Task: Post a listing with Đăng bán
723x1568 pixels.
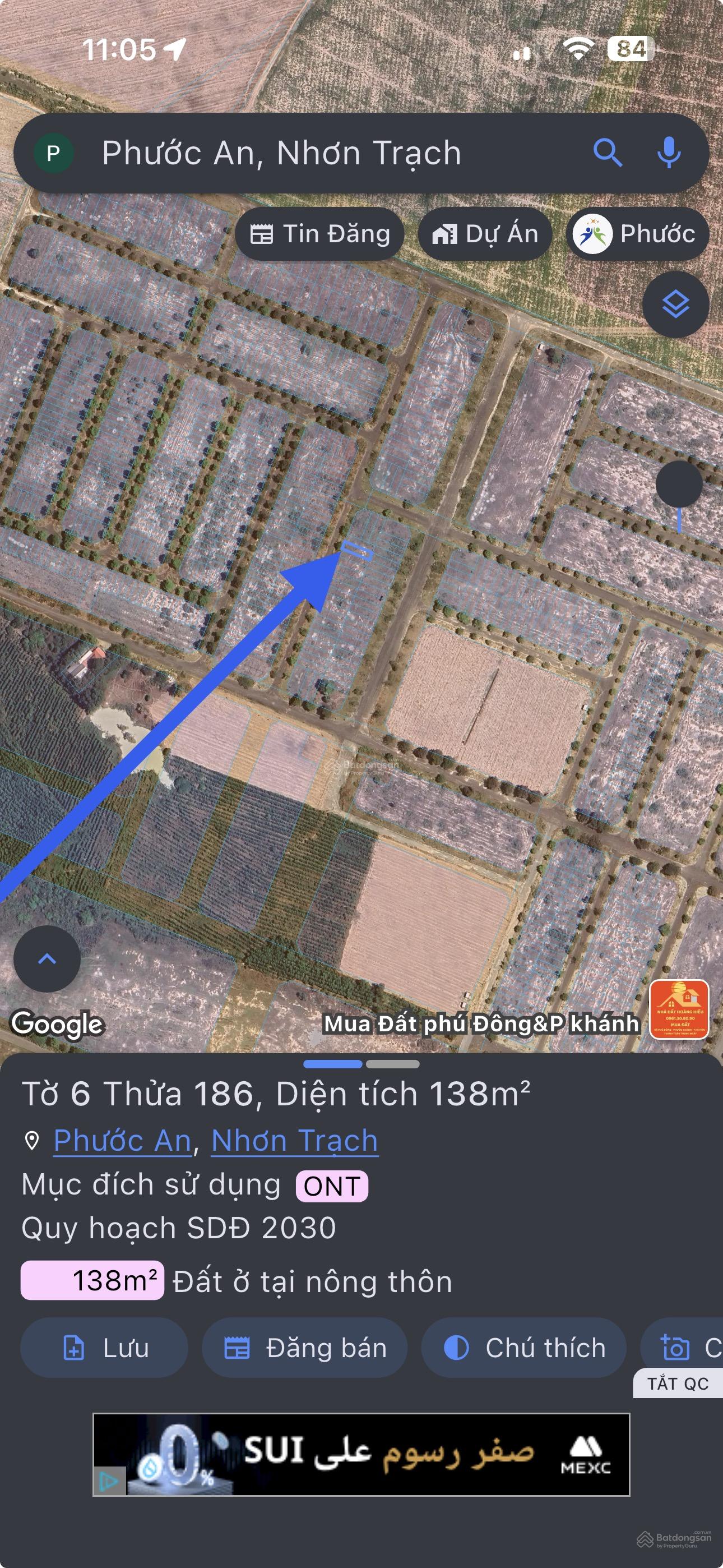Action: (x=304, y=1348)
